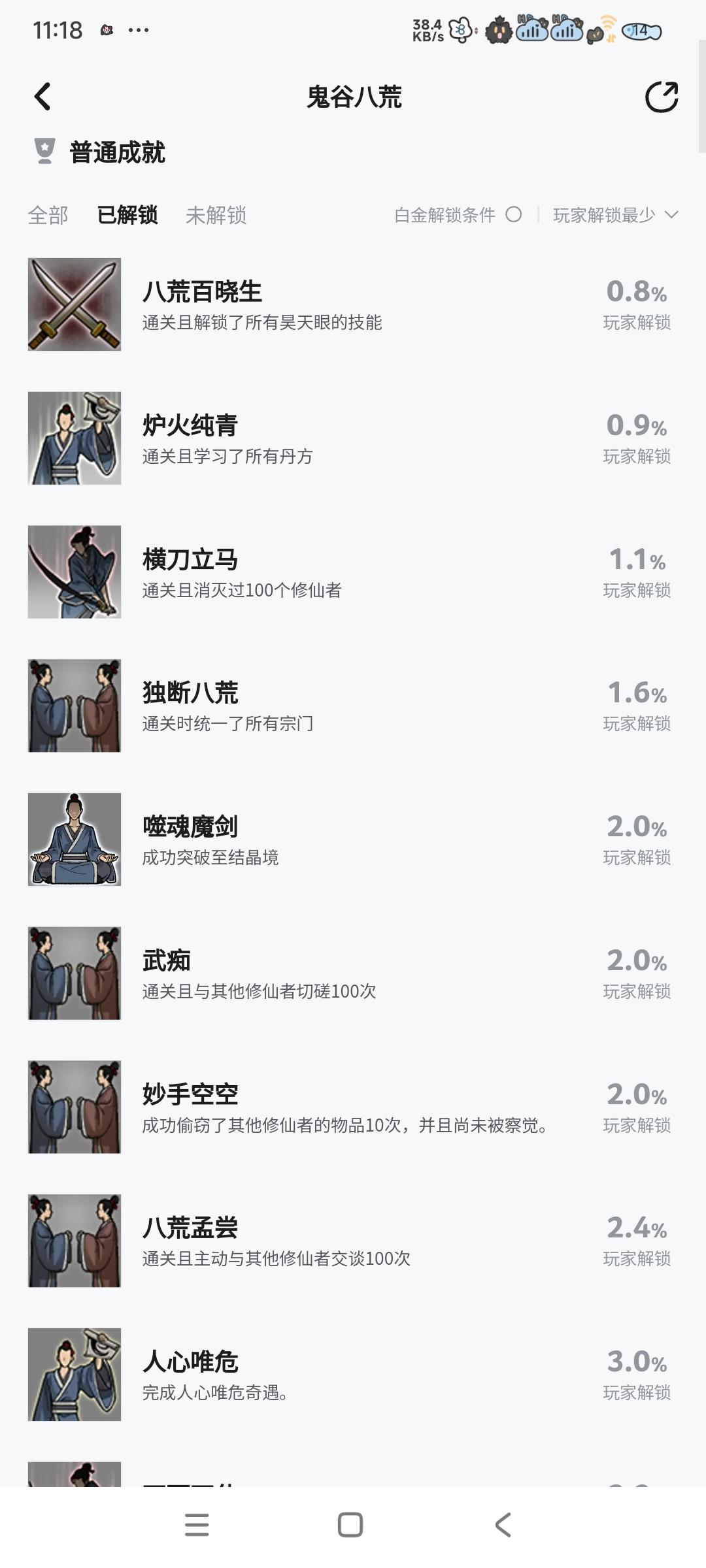Select the 已解锁 tab
Image resolution: width=706 pixels, height=1568 pixels.
tap(127, 215)
